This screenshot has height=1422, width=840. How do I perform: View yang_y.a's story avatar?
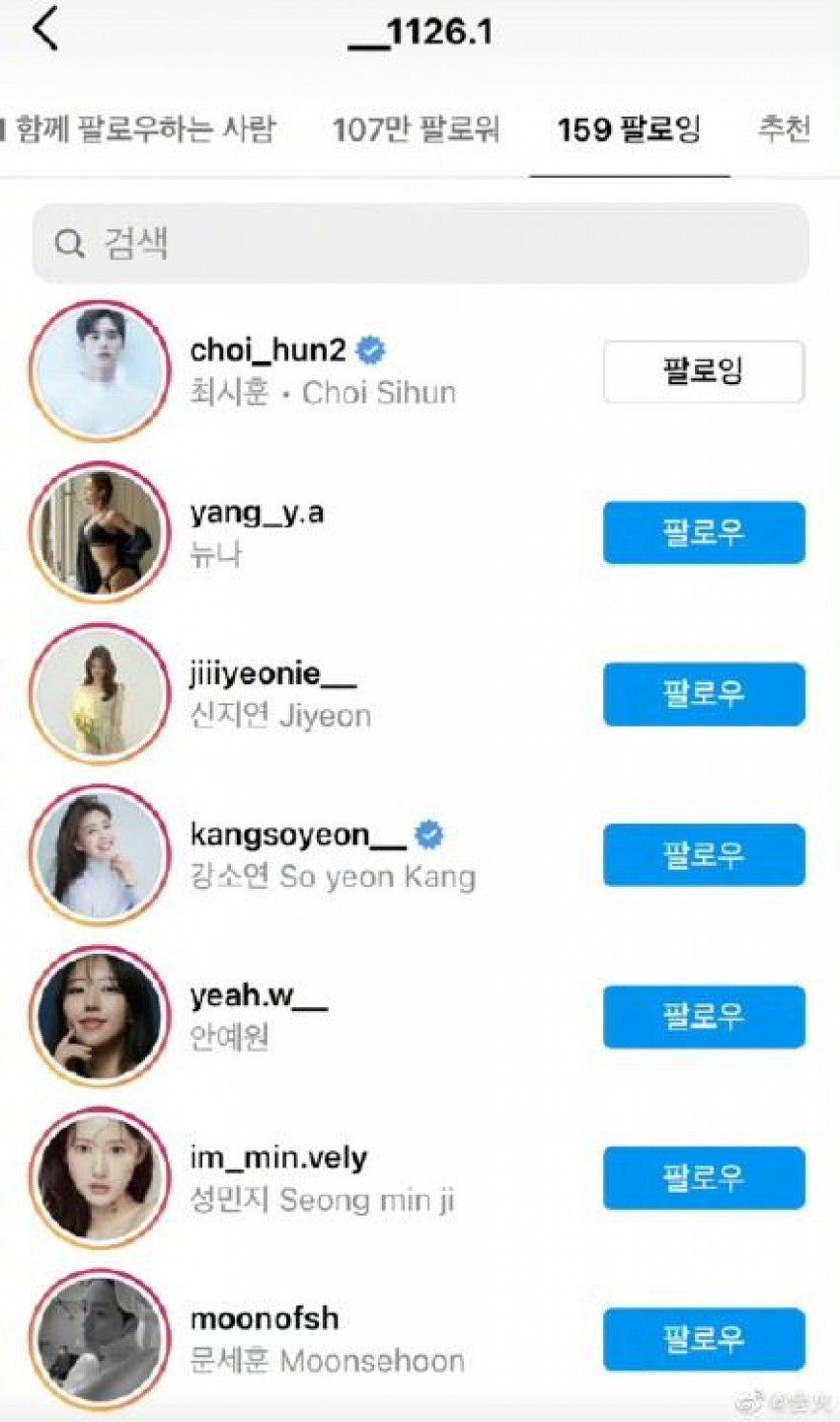tap(100, 533)
